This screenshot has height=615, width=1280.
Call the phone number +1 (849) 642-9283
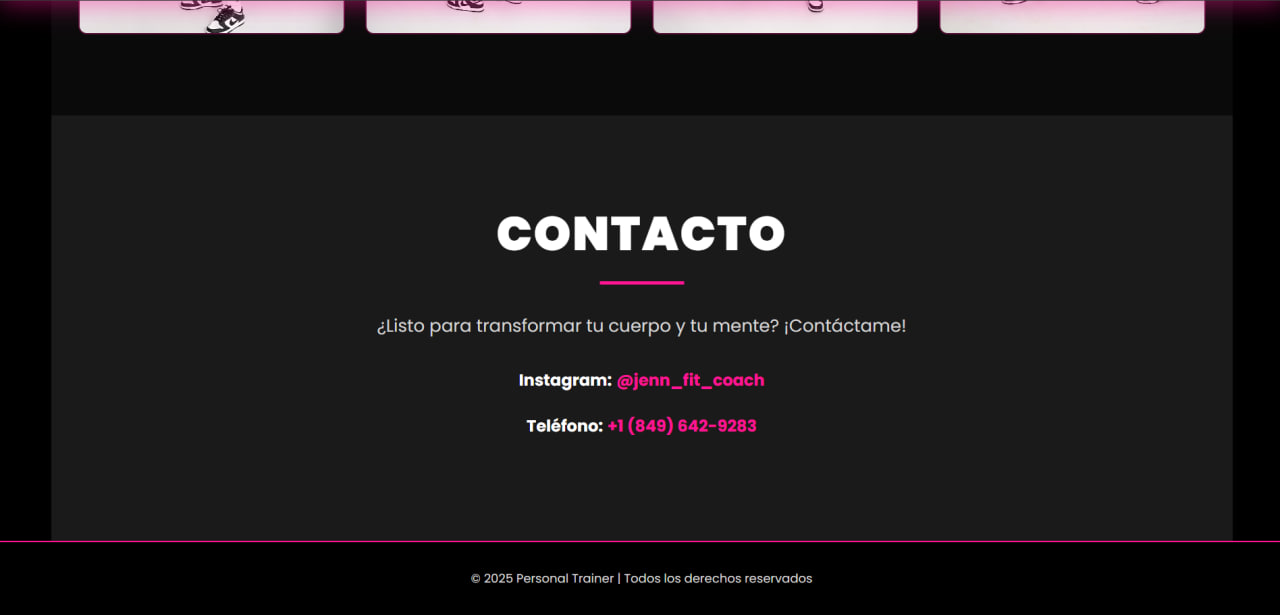pos(681,426)
